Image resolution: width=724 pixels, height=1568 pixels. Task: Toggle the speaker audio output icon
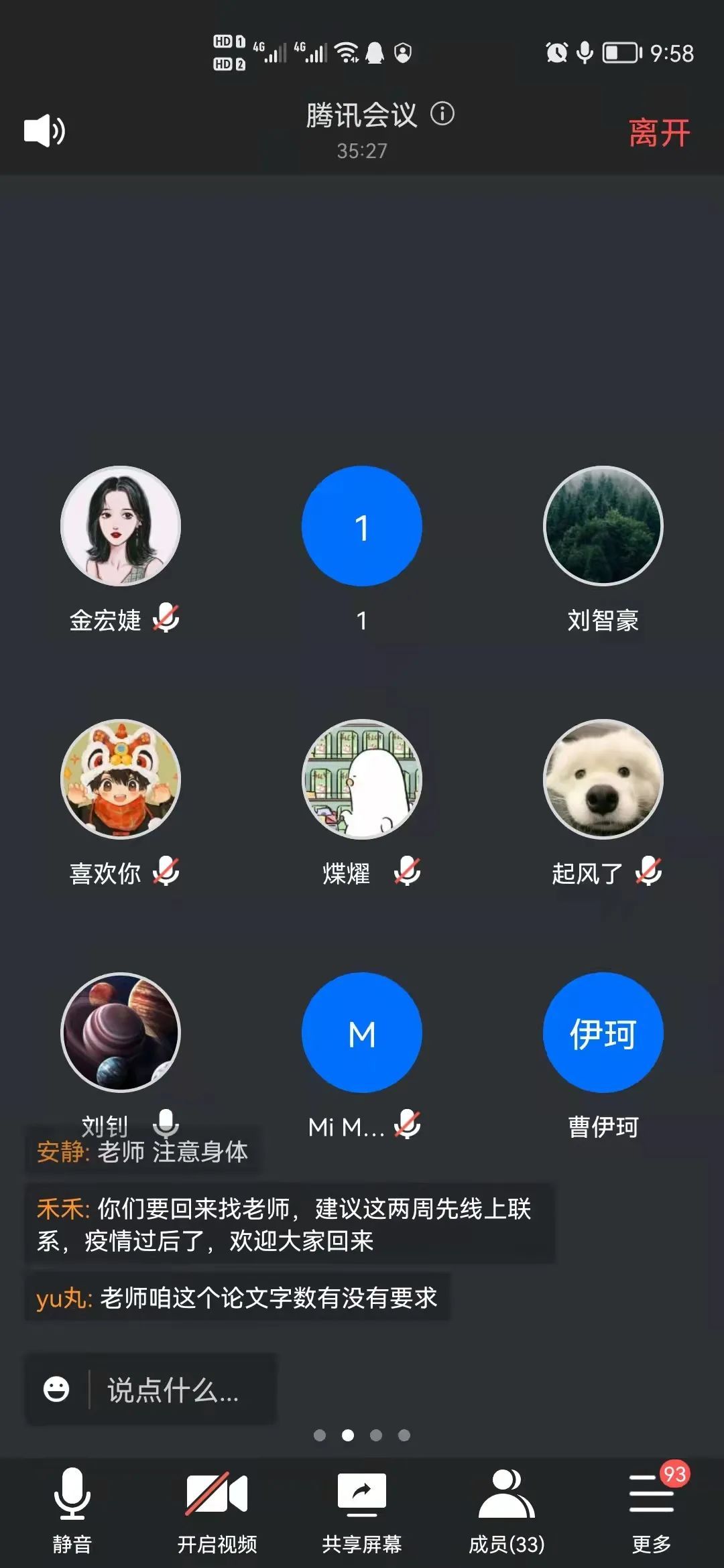[x=44, y=131]
